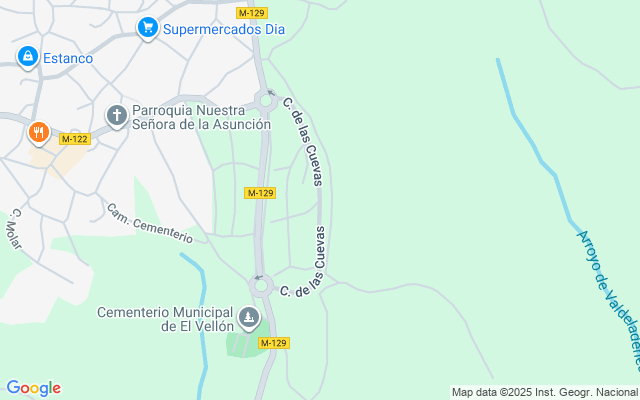640x400 pixels.
Task: Tap the Parroquia Nuestra Señora church marker
Action: [117, 116]
